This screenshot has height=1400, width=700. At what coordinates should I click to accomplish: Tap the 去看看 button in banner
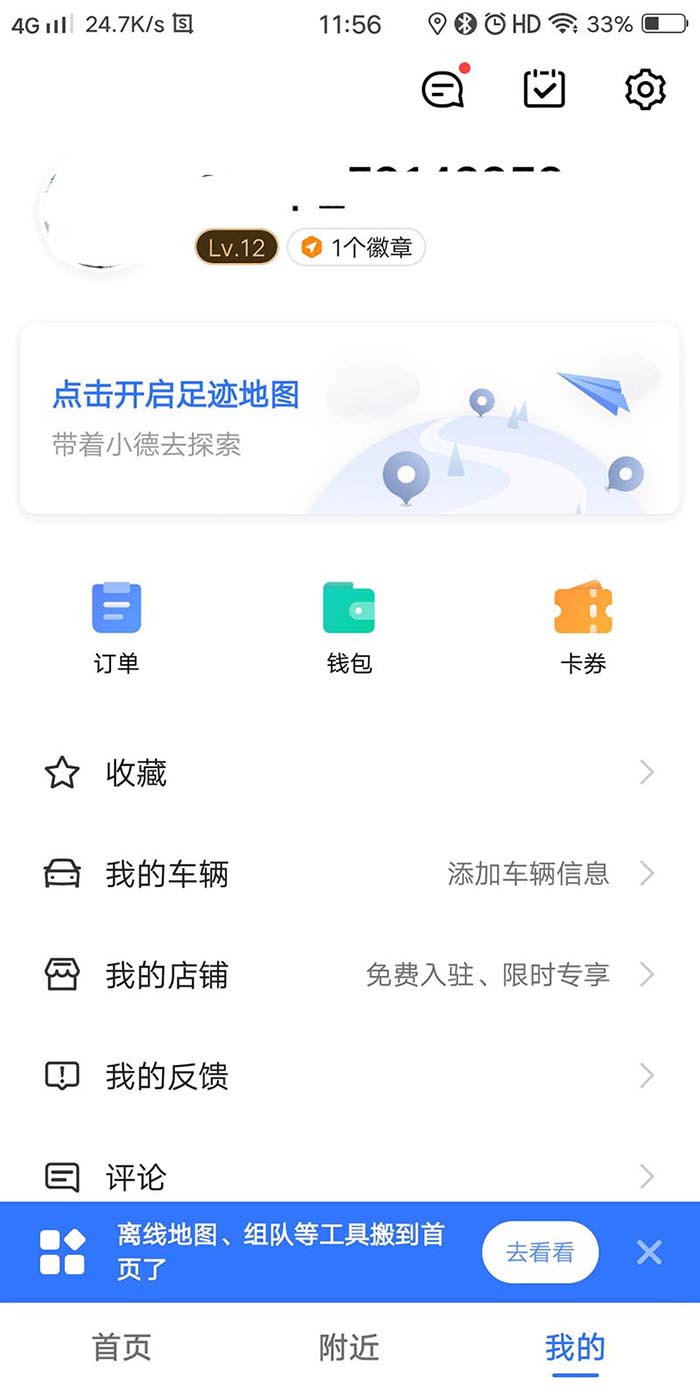[x=540, y=1252]
